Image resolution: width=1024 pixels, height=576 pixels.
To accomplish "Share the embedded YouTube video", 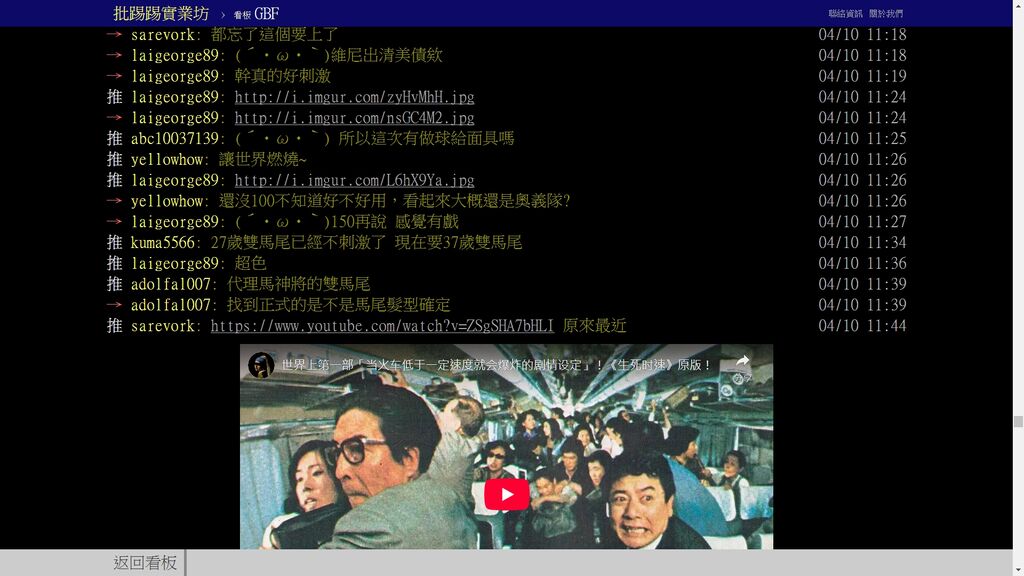I will [x=742, y=364].
